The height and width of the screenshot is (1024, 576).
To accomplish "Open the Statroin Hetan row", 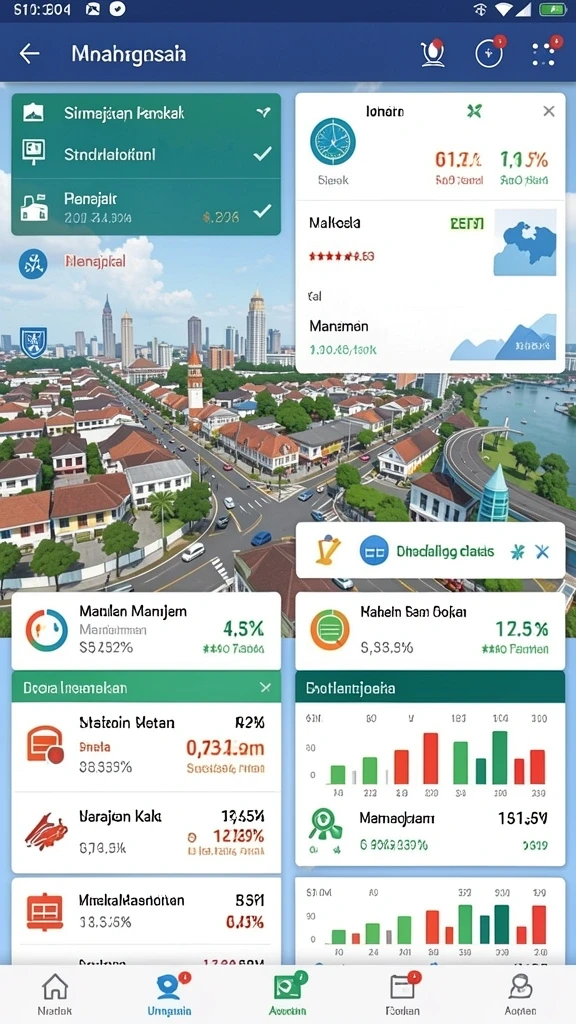I will [146, 746].
